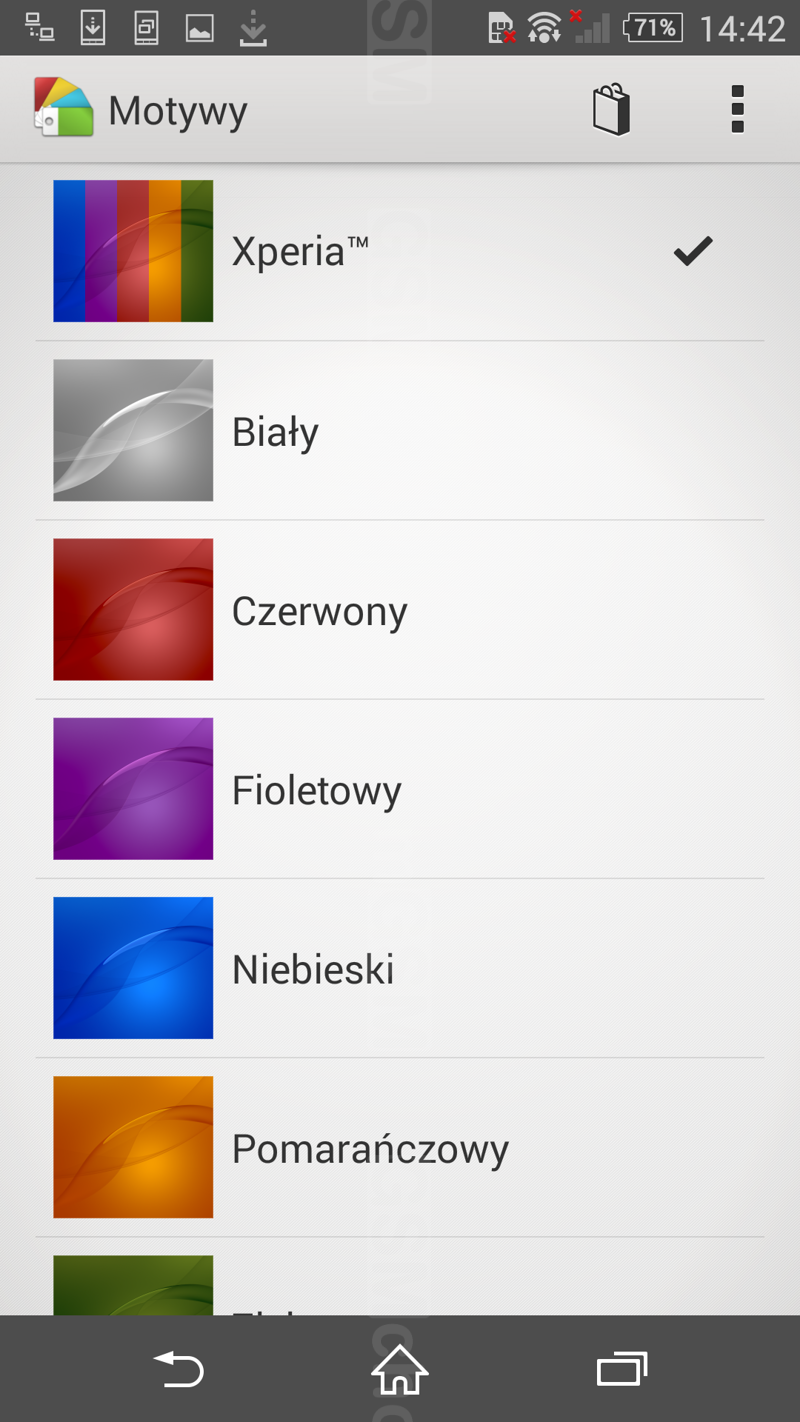Choose the Biały theme

pos(400,431)
